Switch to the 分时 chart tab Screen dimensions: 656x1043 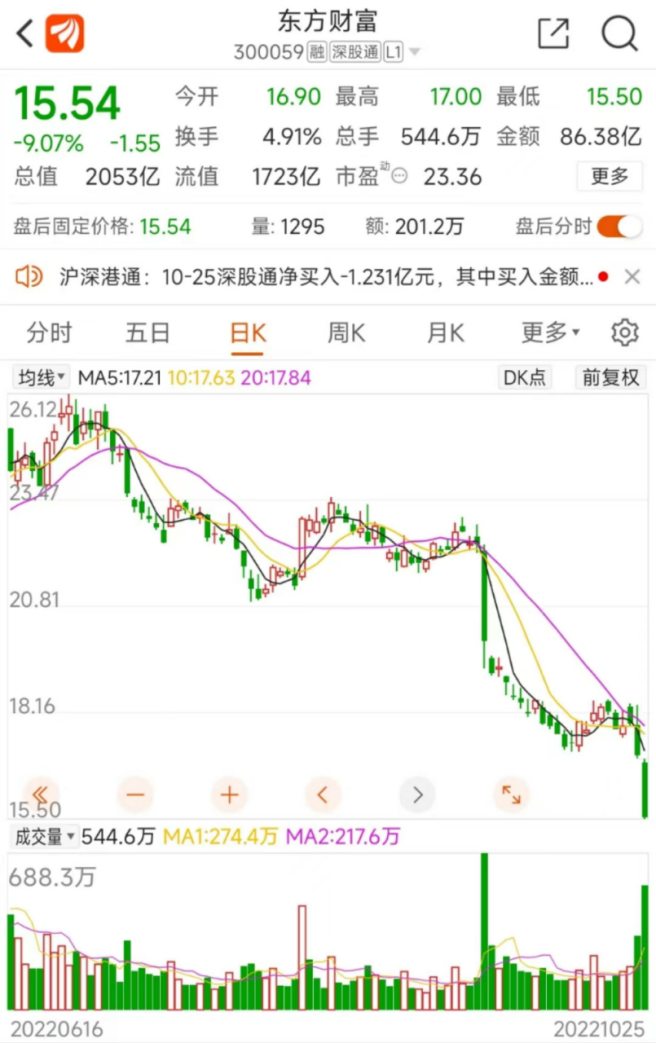click(49, 332)
